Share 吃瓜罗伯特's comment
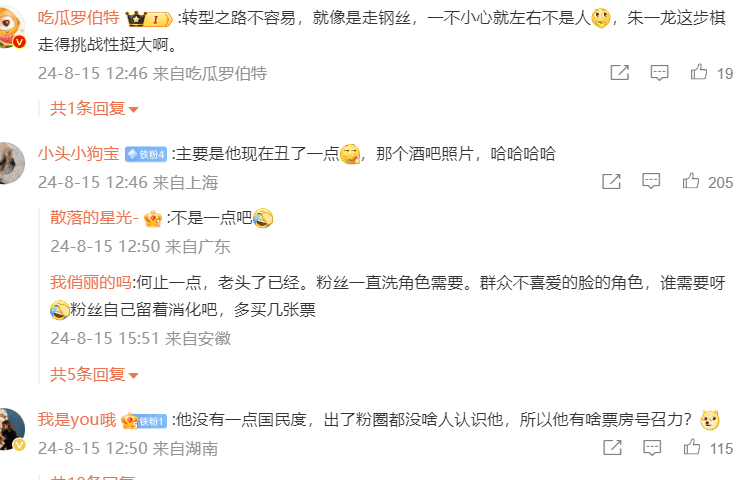Viewport: 745px width, 480px height. point(619,73)
